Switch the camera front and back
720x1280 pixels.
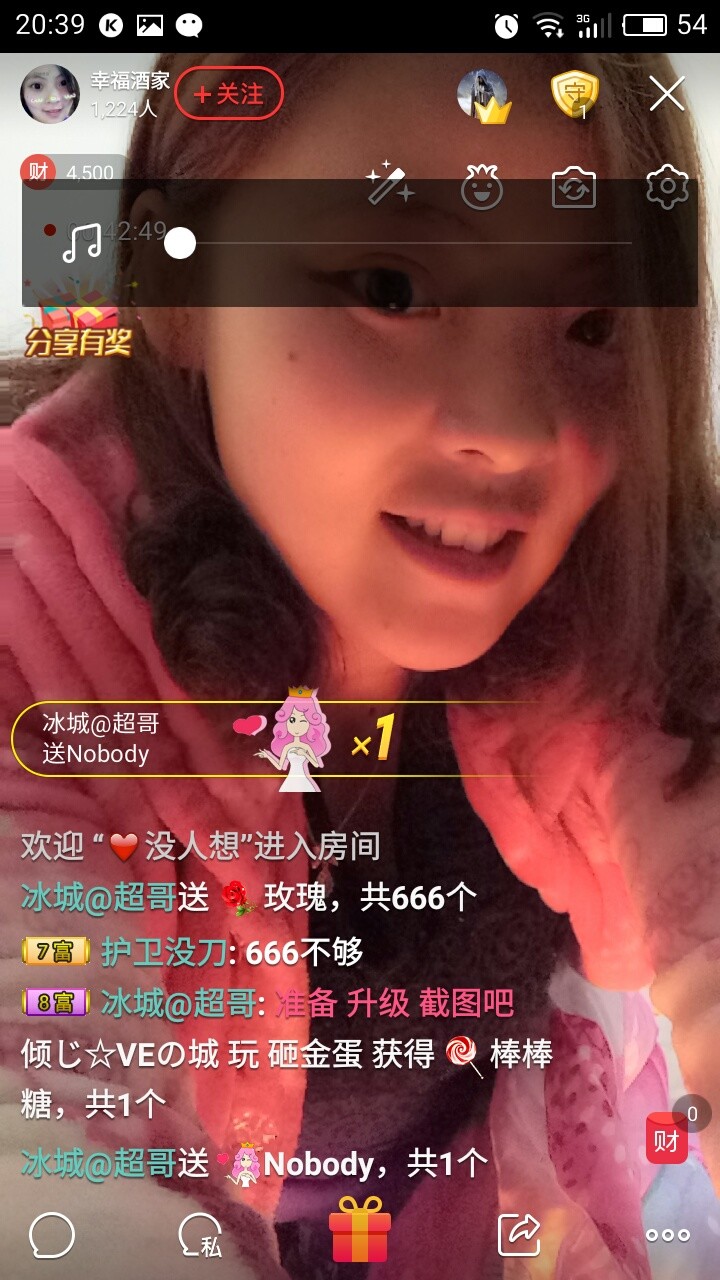click(x=574, y=187)
